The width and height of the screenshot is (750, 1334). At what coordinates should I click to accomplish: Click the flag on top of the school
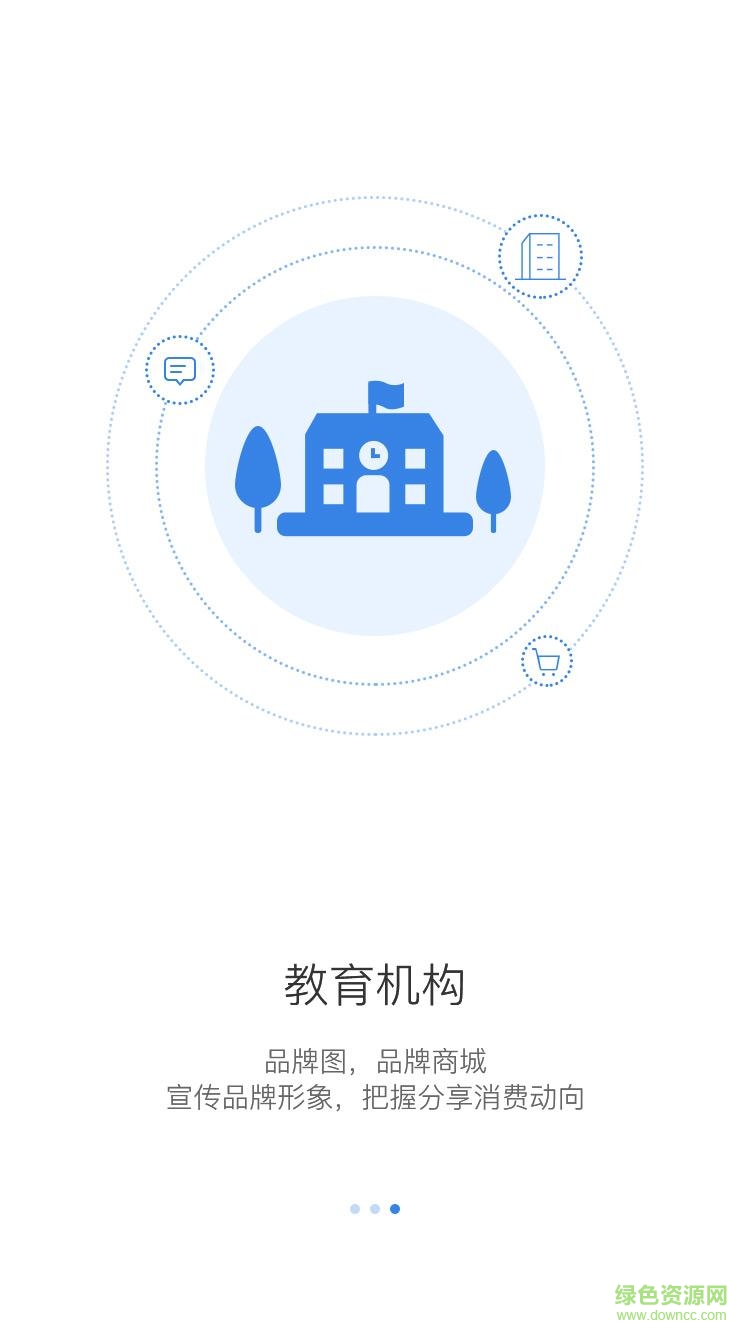point(388,396)
